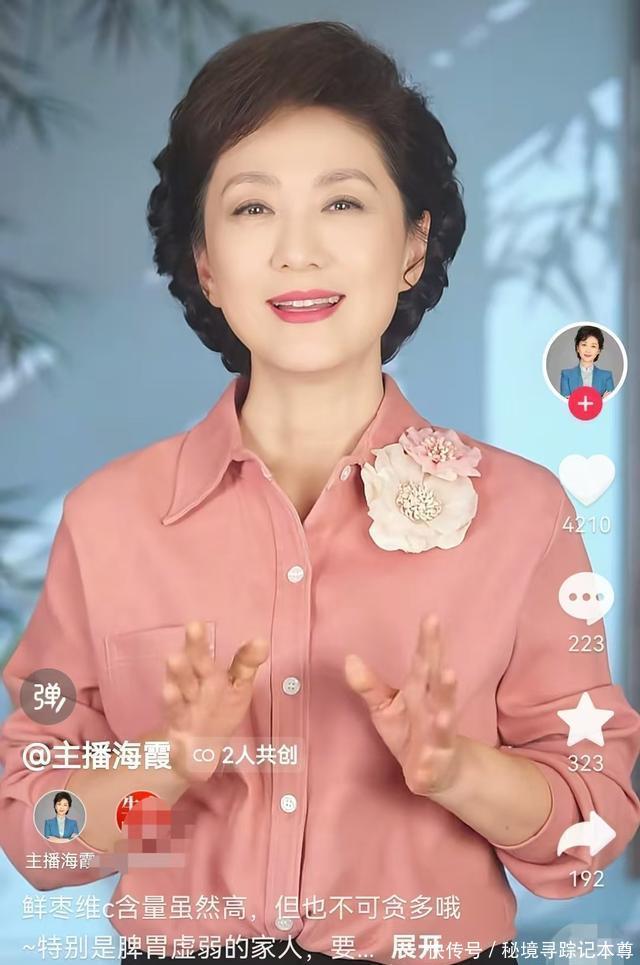The image size is (640, 965).
Task: Open the @主播海霞 username link
Action: 97,755
